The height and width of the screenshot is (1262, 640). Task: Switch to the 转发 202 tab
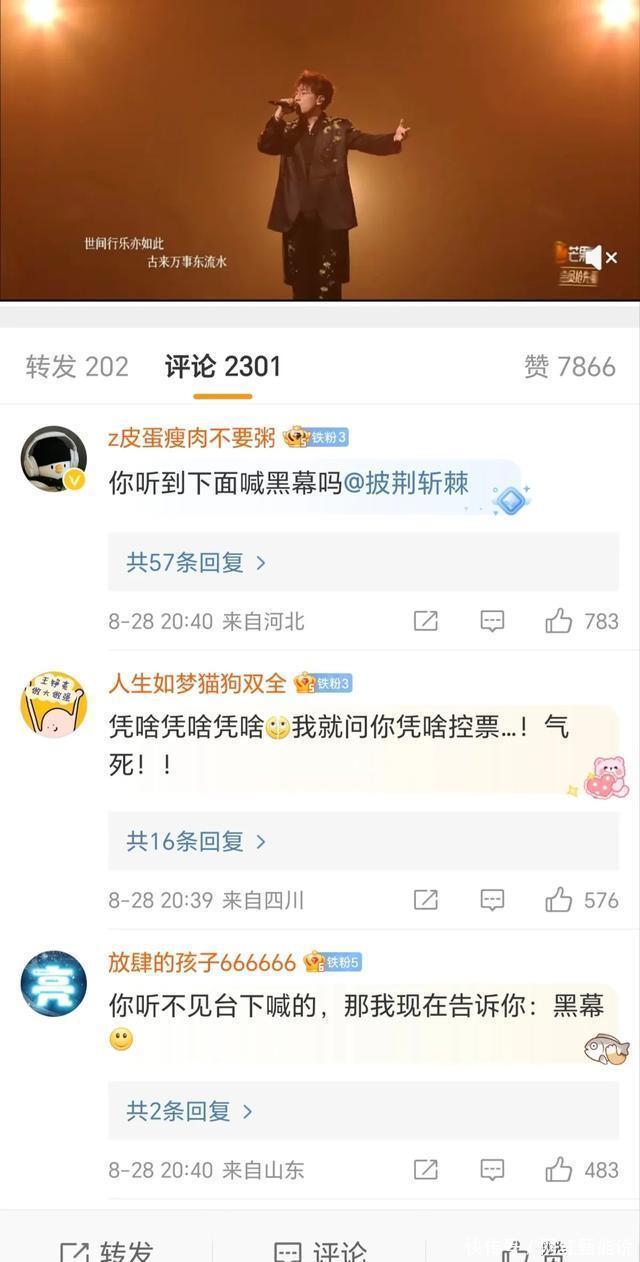(x=77, y=367)
